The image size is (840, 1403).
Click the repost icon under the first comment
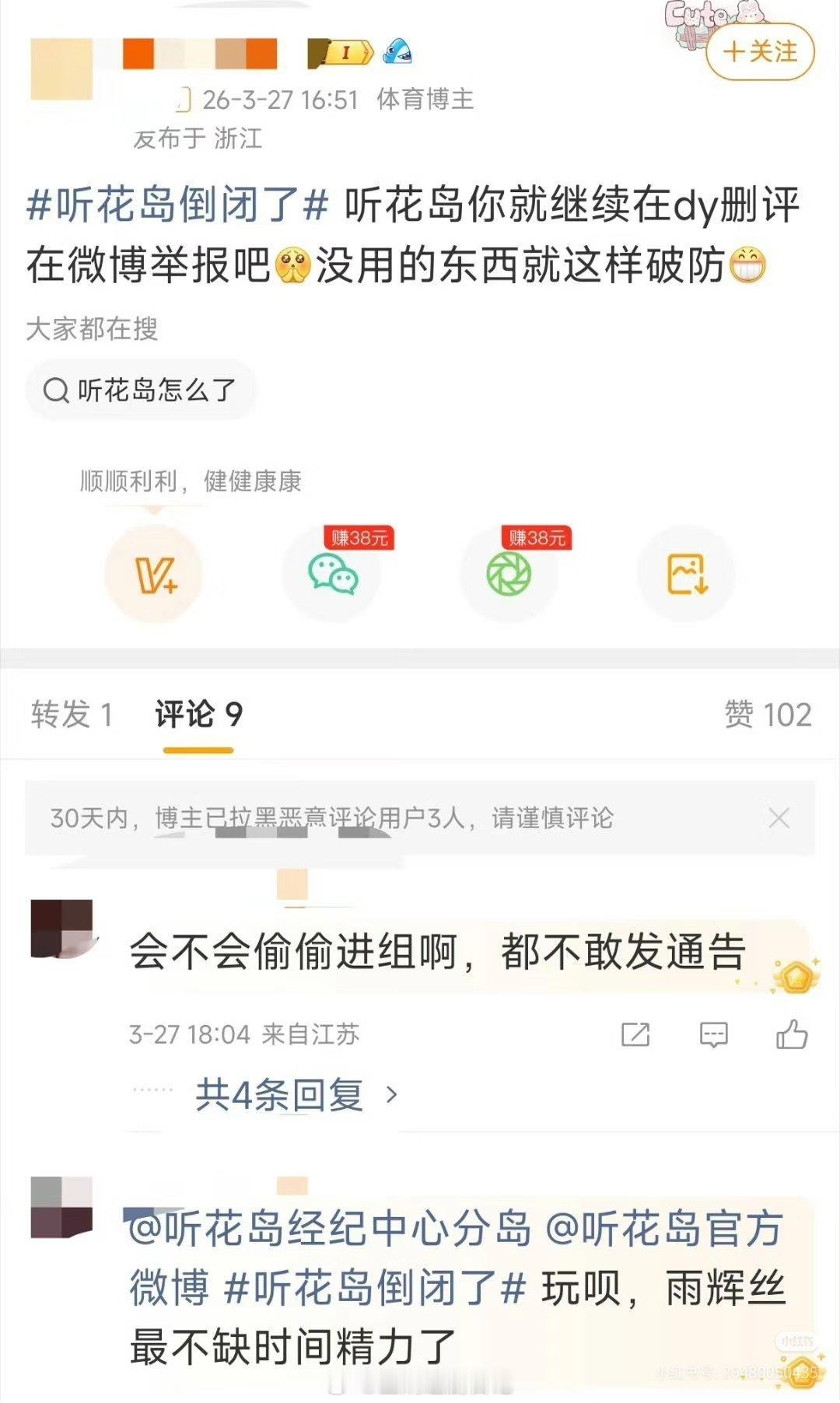point(636,1035)
